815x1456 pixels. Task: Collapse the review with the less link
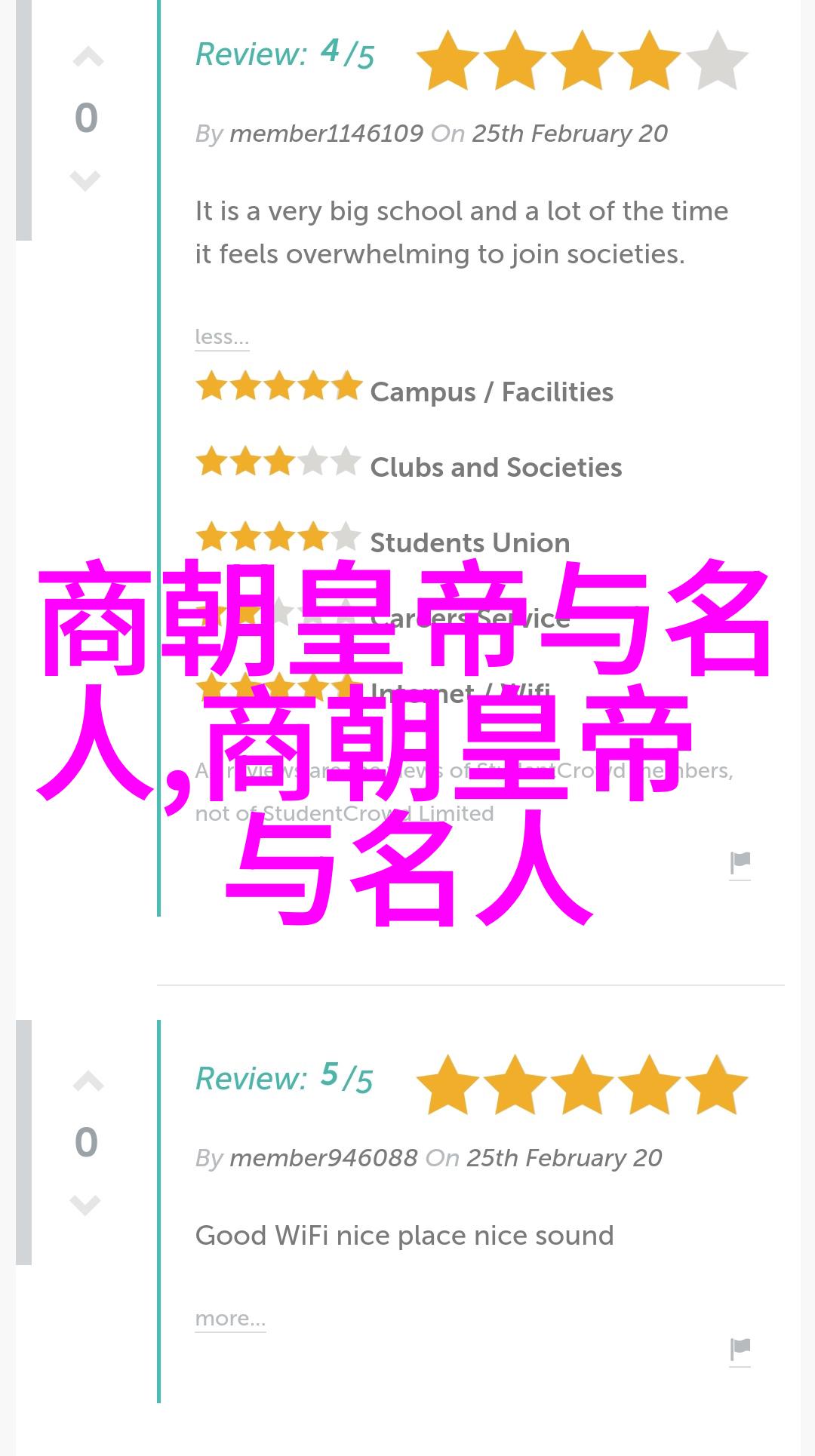(x=221, y=336)
